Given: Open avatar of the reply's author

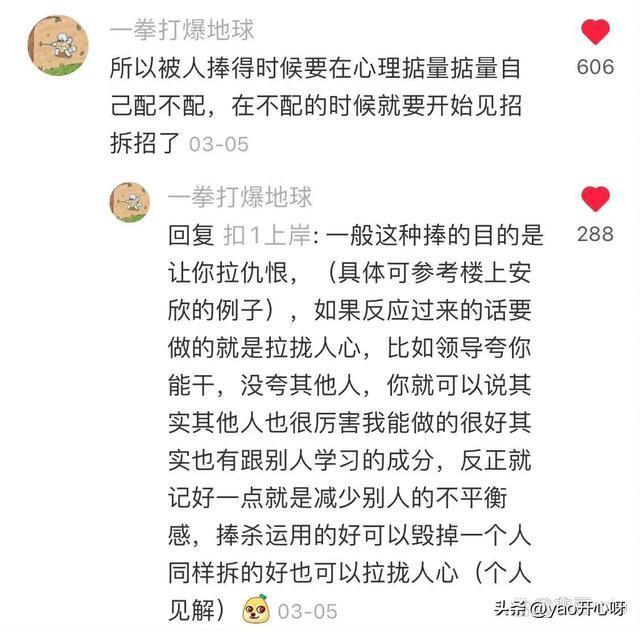Looking at the screenshot, I should pos(130,201).
